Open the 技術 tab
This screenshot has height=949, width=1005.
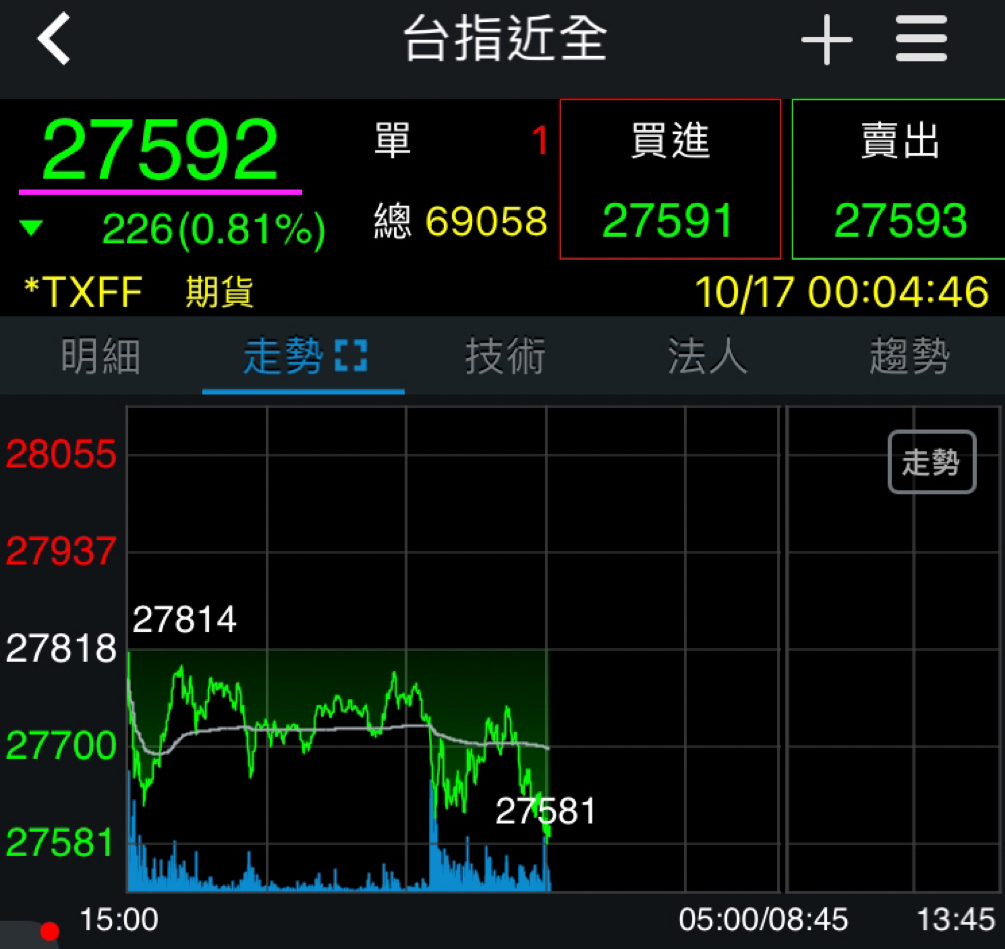(x=505, y=356)
